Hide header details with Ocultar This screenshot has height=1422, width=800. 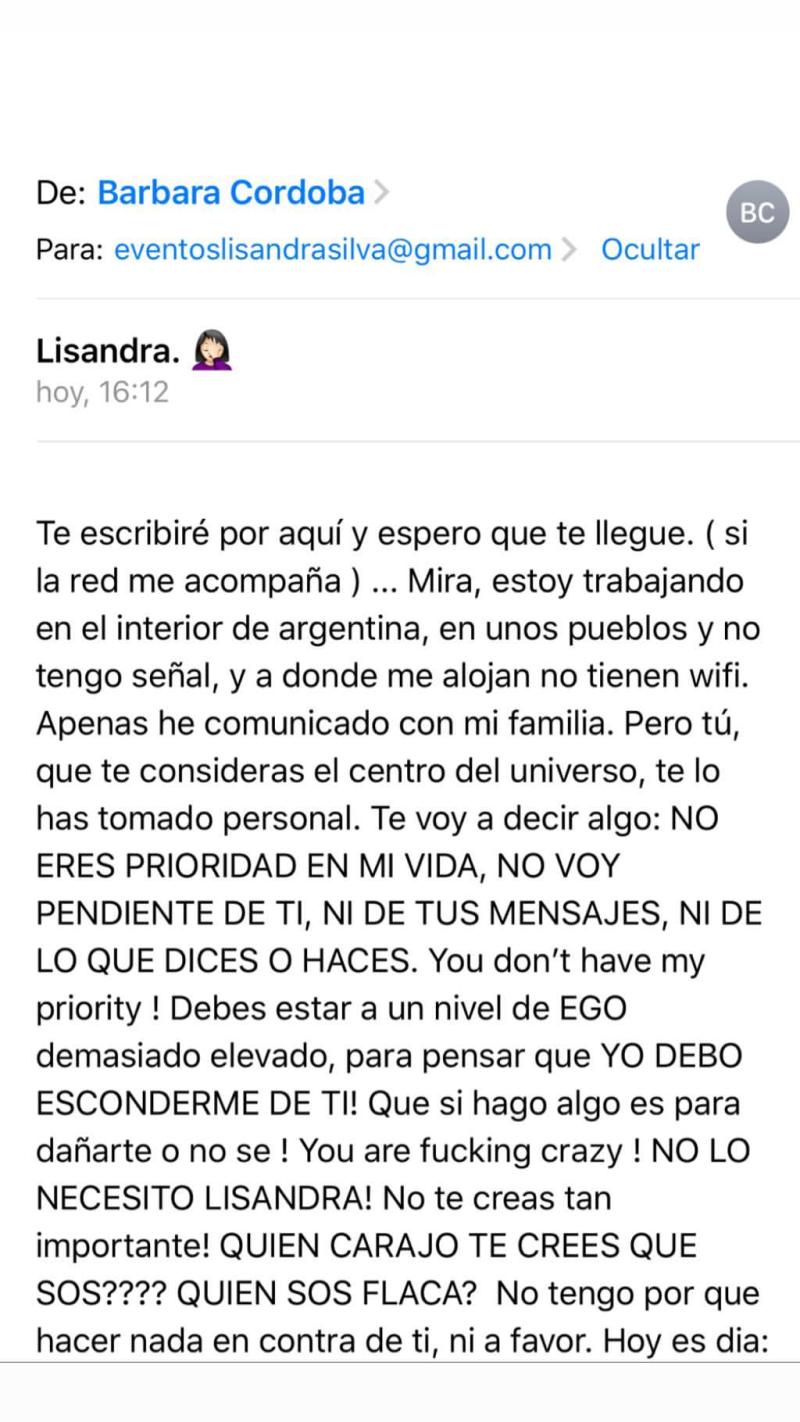(650, 249)
